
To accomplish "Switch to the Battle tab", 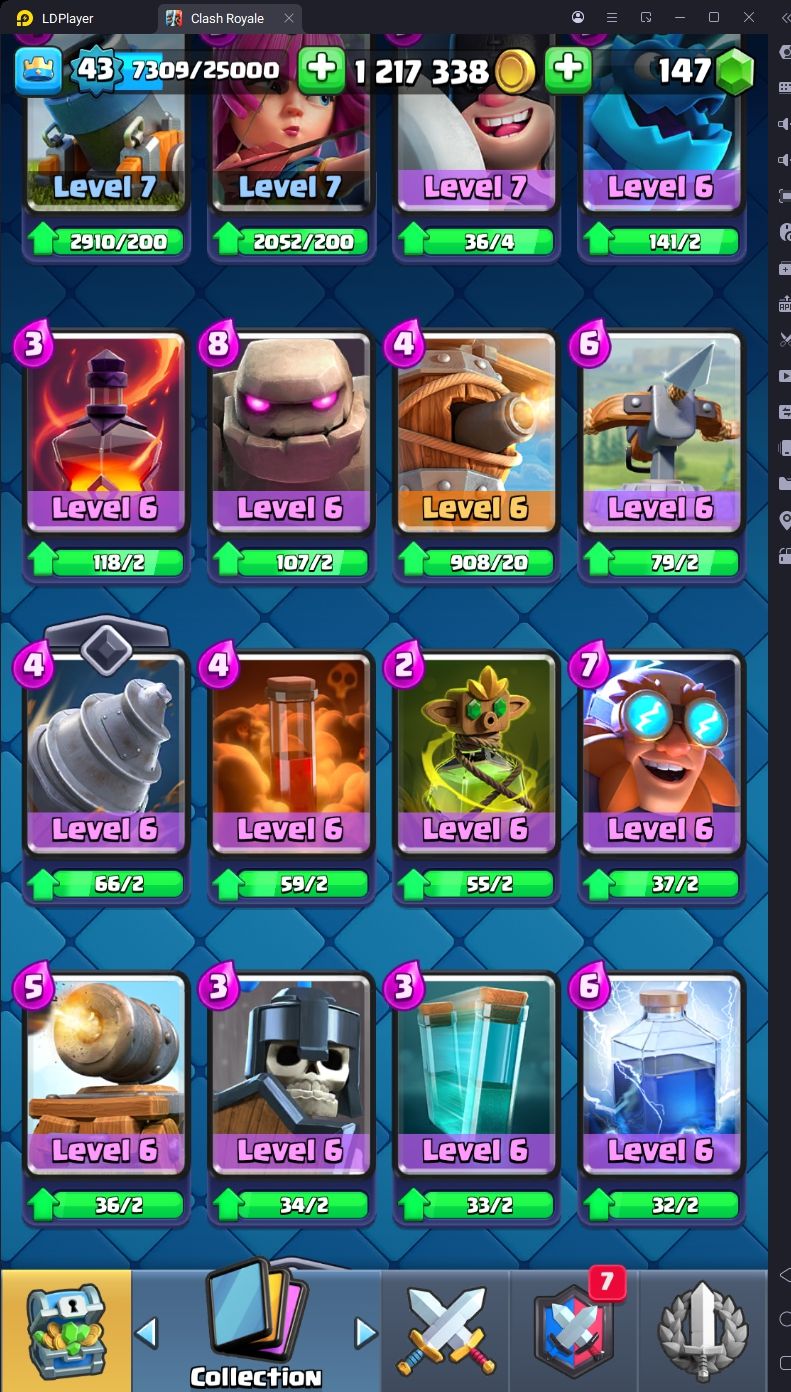I will pos(445,1330).
